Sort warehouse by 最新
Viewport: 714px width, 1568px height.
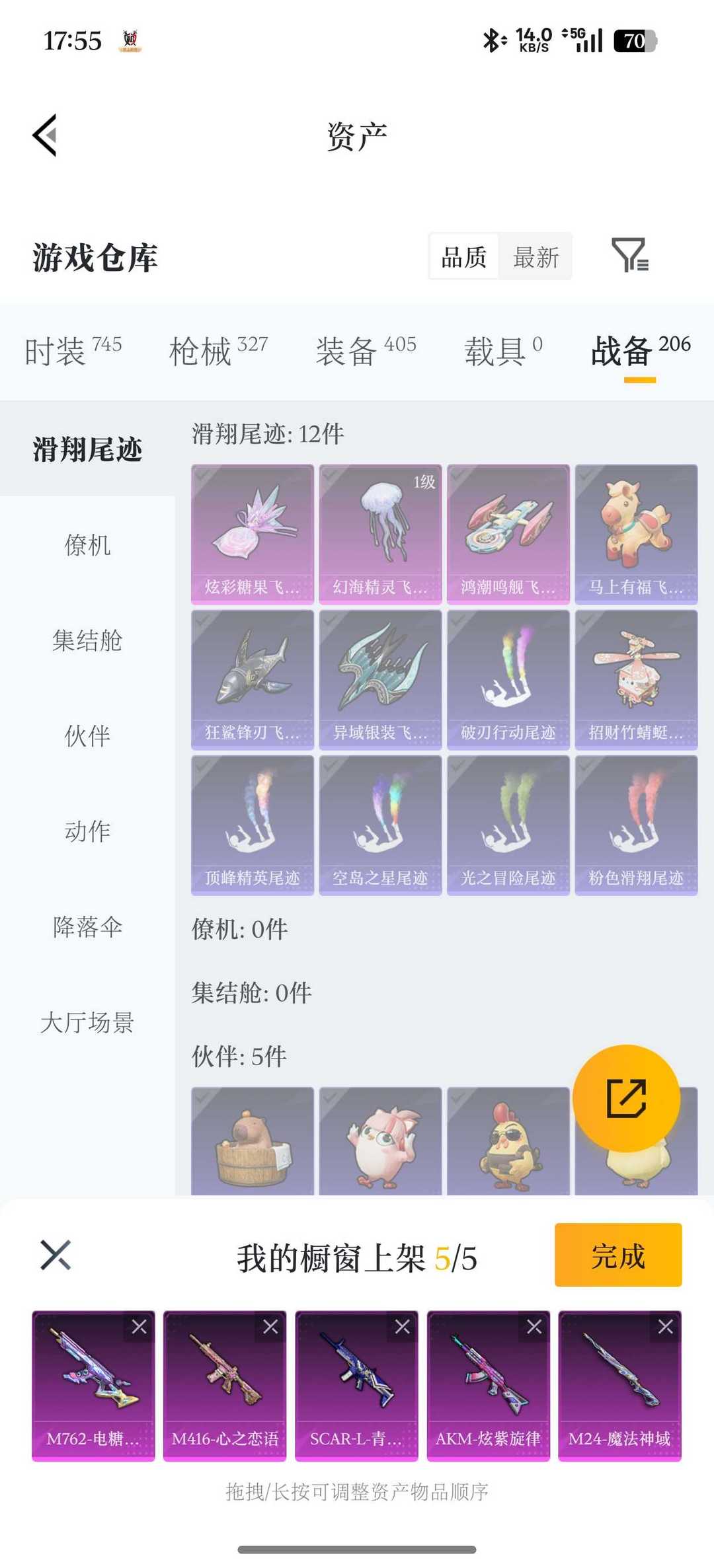point(535,257)
